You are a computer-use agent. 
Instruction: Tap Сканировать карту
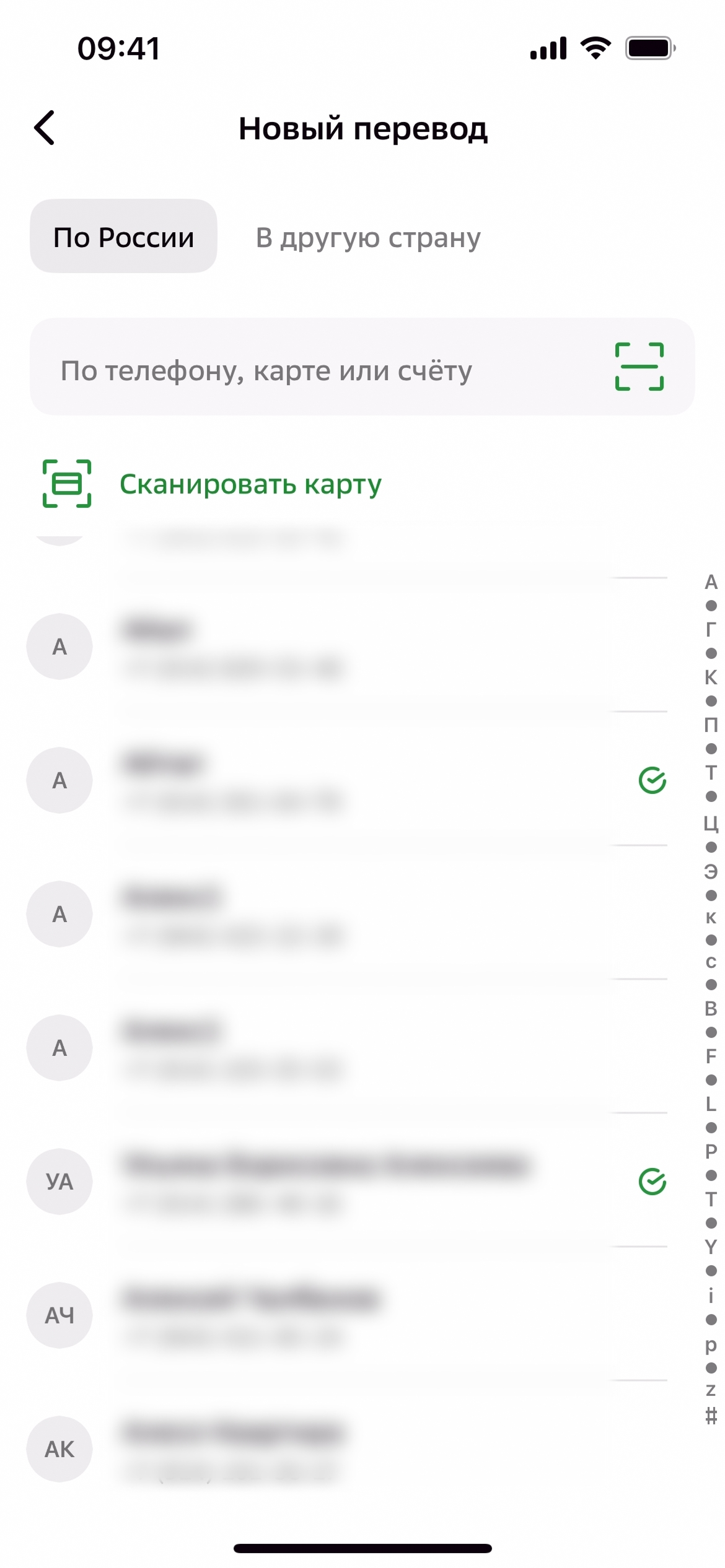point(250,484)
